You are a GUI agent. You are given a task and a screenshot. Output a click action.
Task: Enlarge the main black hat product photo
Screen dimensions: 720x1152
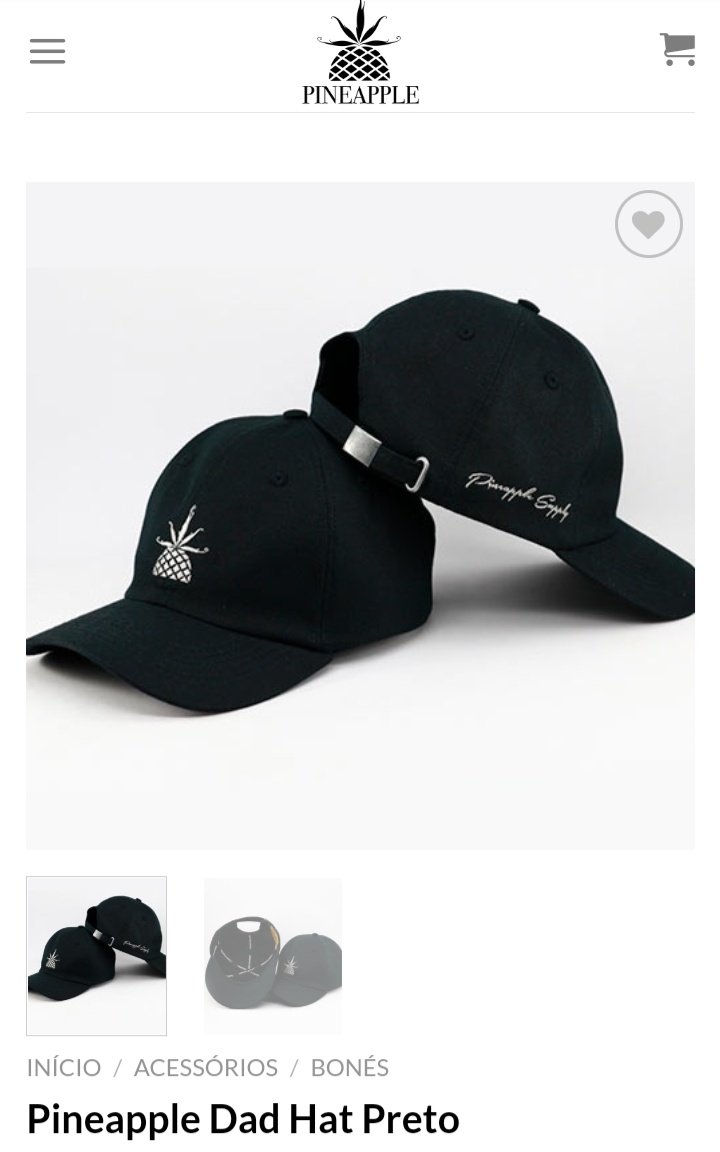[x=360, y=515]
